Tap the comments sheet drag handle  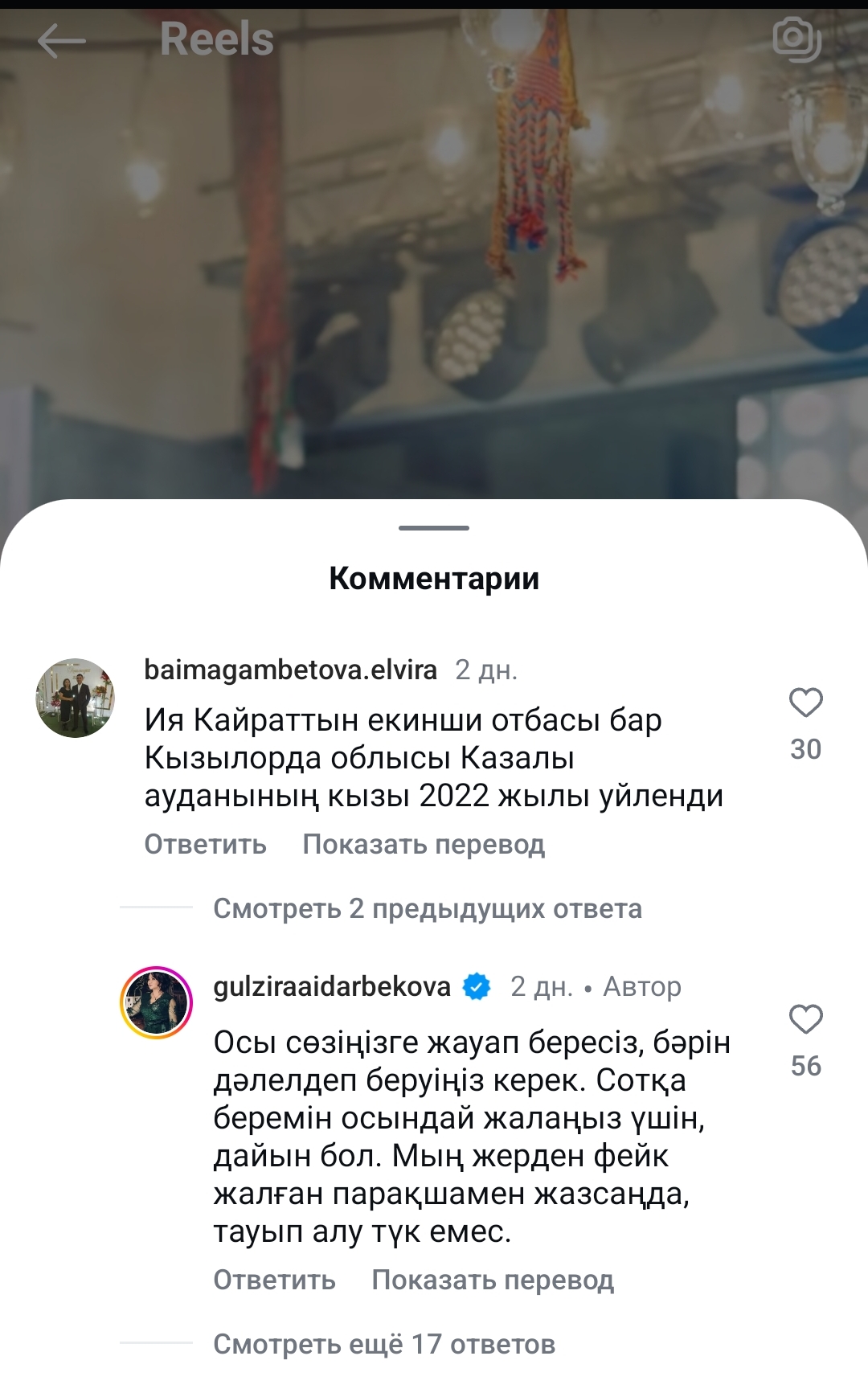click(x=434, y=528)
